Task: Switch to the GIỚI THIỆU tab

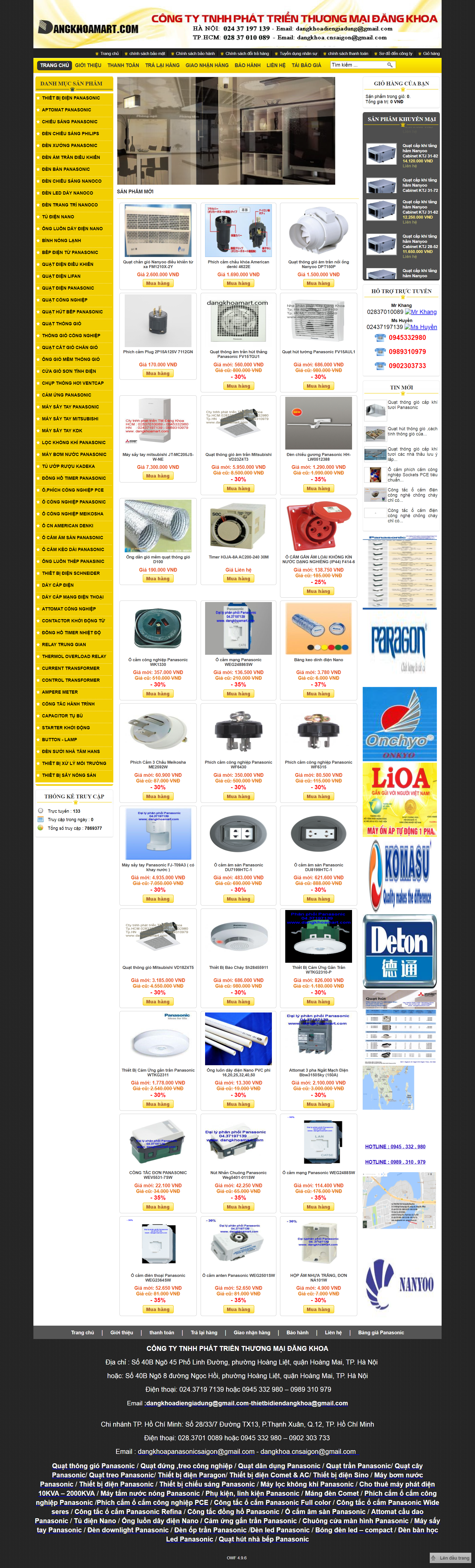Action: click(x=88, y=65)
